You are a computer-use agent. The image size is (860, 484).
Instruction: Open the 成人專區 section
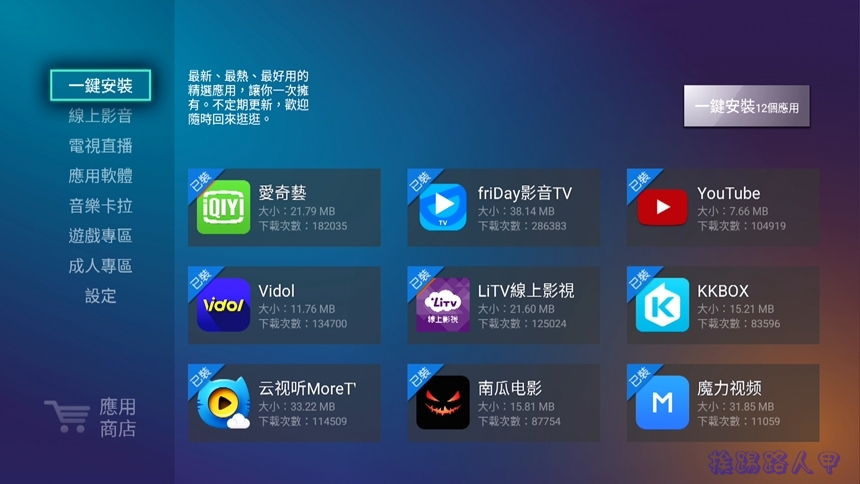pos(100,266)
